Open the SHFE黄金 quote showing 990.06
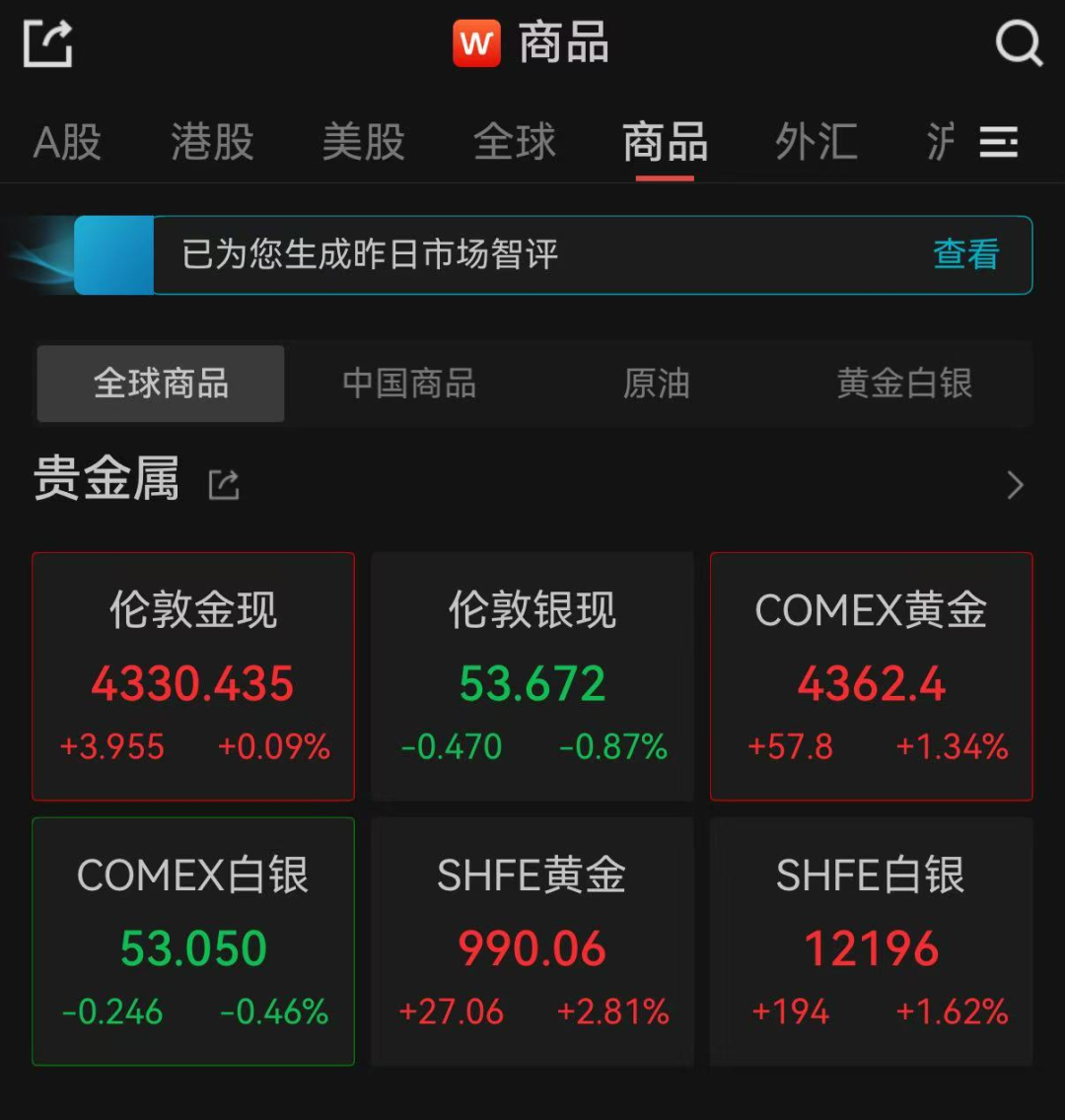The height and width of the screenshot is (1120, 1065). (532, 942)
